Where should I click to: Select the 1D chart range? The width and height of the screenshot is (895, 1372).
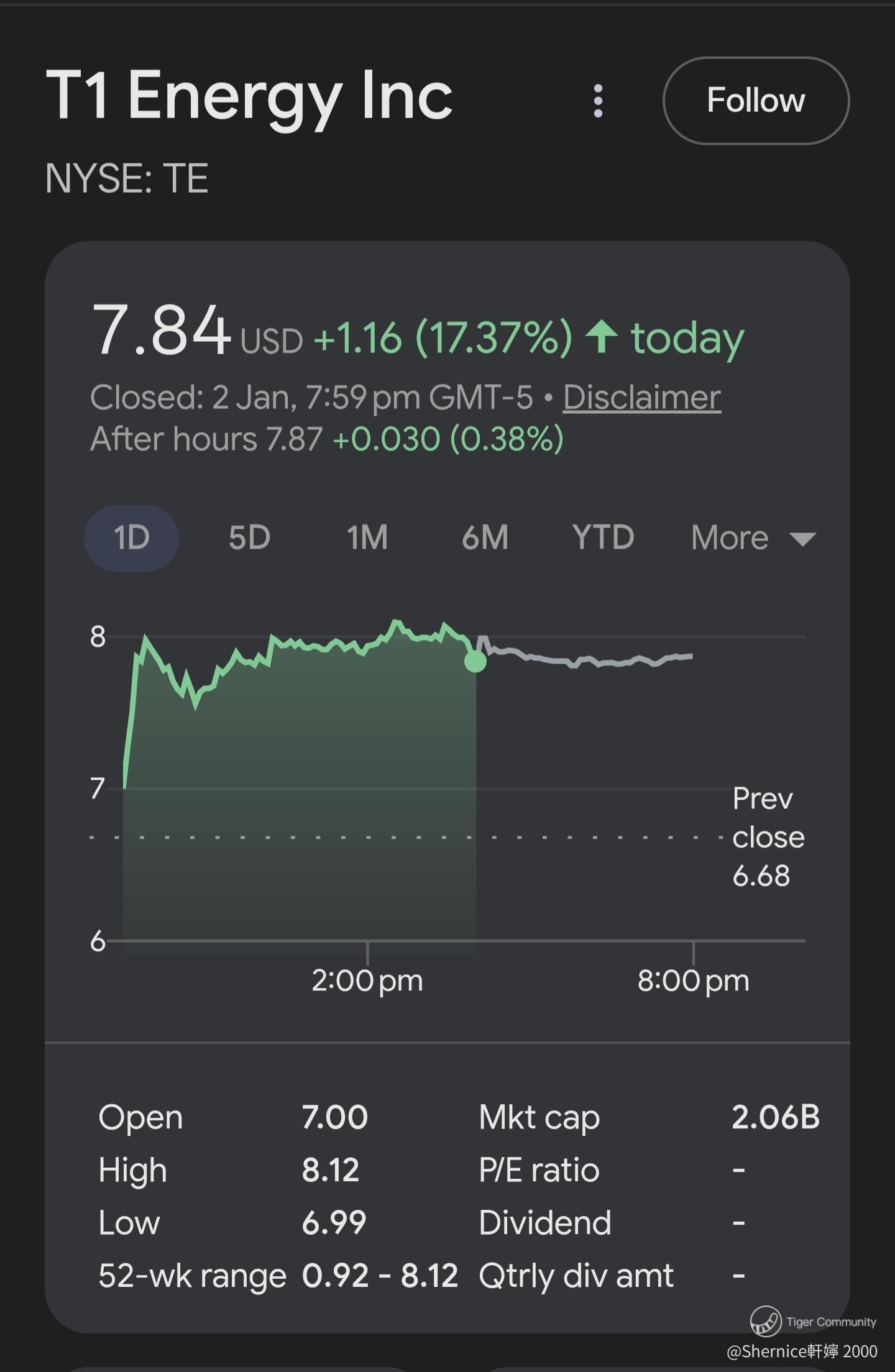131,538
